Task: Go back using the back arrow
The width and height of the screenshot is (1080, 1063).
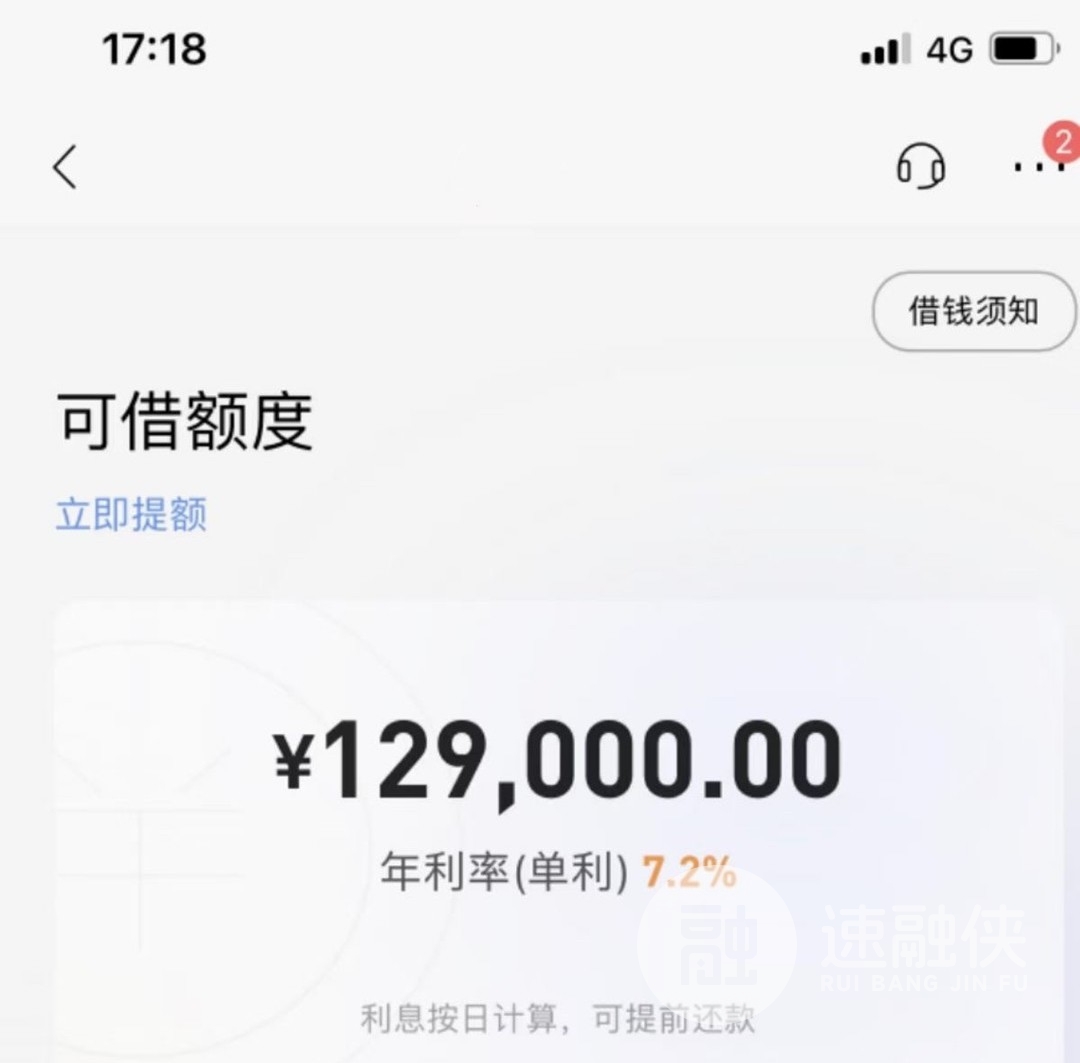Action: 65,166
